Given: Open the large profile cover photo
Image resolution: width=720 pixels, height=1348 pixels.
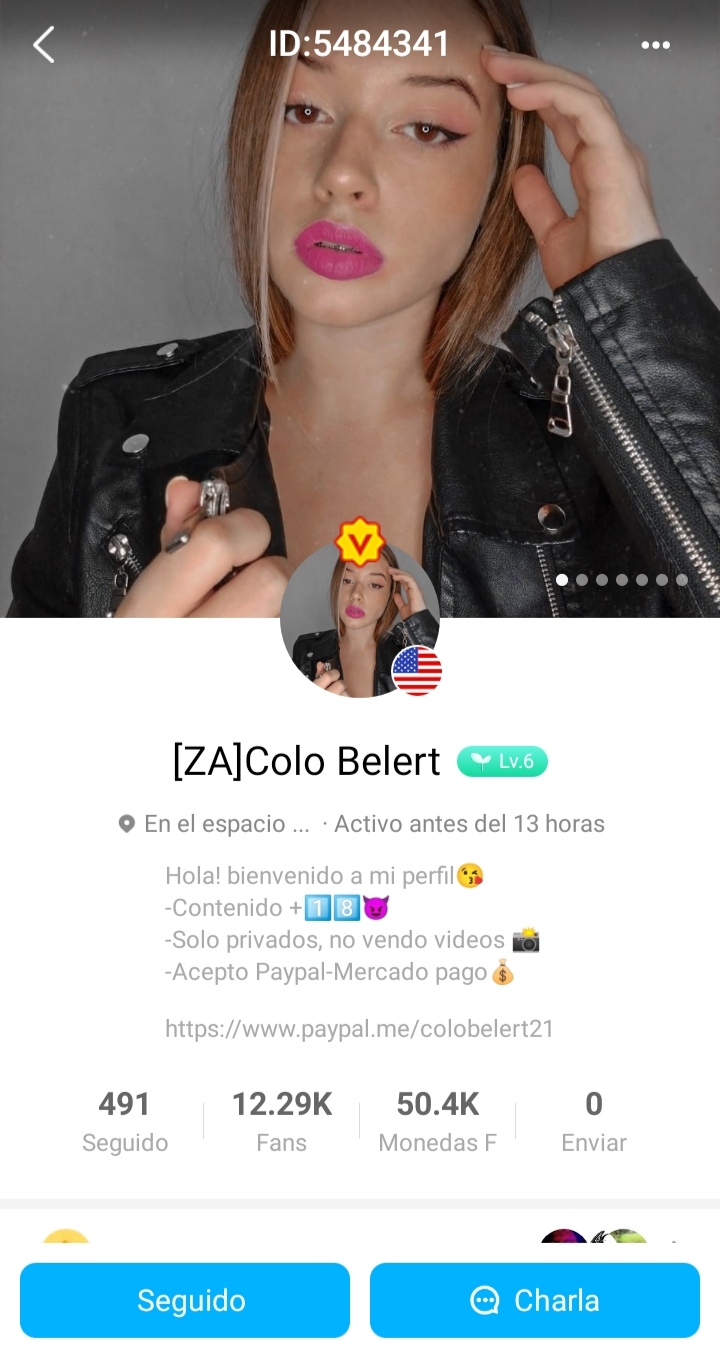Looking at the screenshot, I should [360, 300].
